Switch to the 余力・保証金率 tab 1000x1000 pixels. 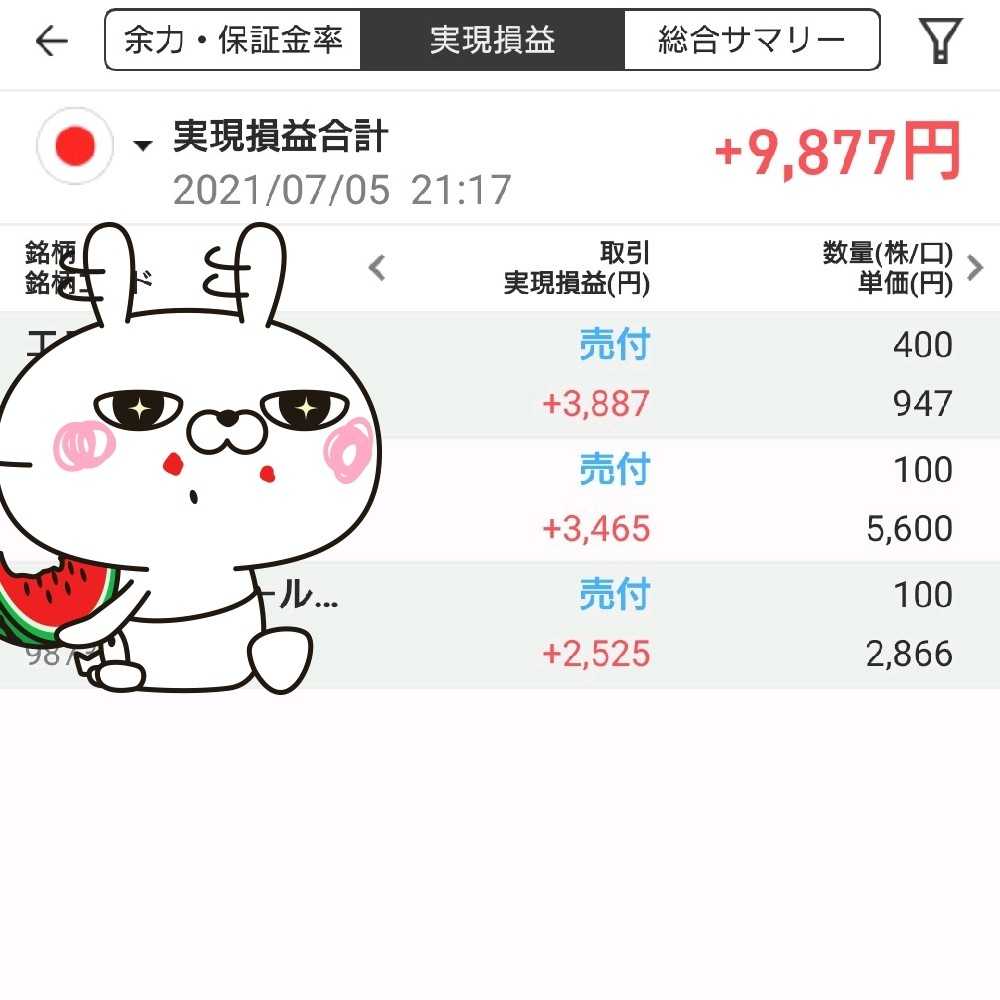pos(233,40)
